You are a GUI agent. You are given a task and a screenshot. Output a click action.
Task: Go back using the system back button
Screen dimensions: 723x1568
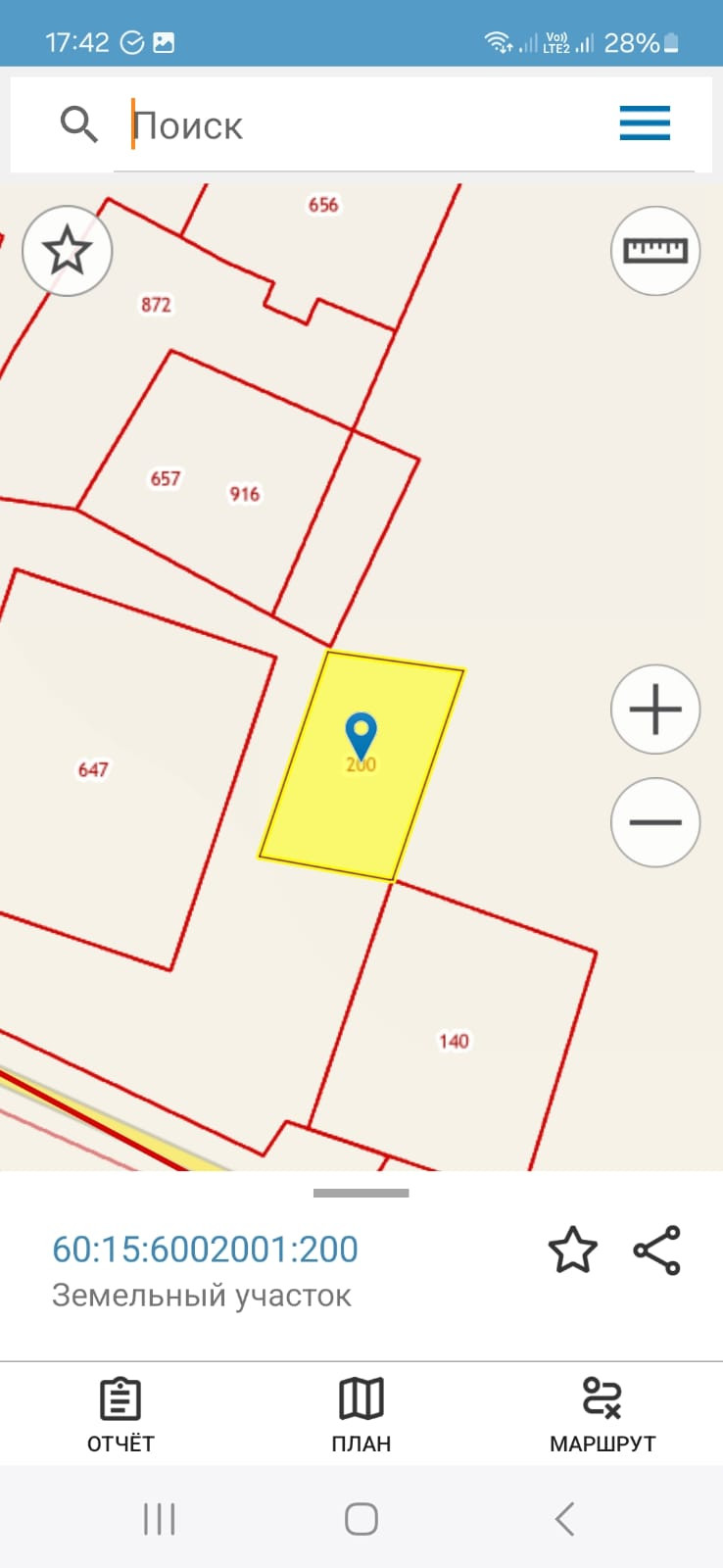click(564, 1519)
